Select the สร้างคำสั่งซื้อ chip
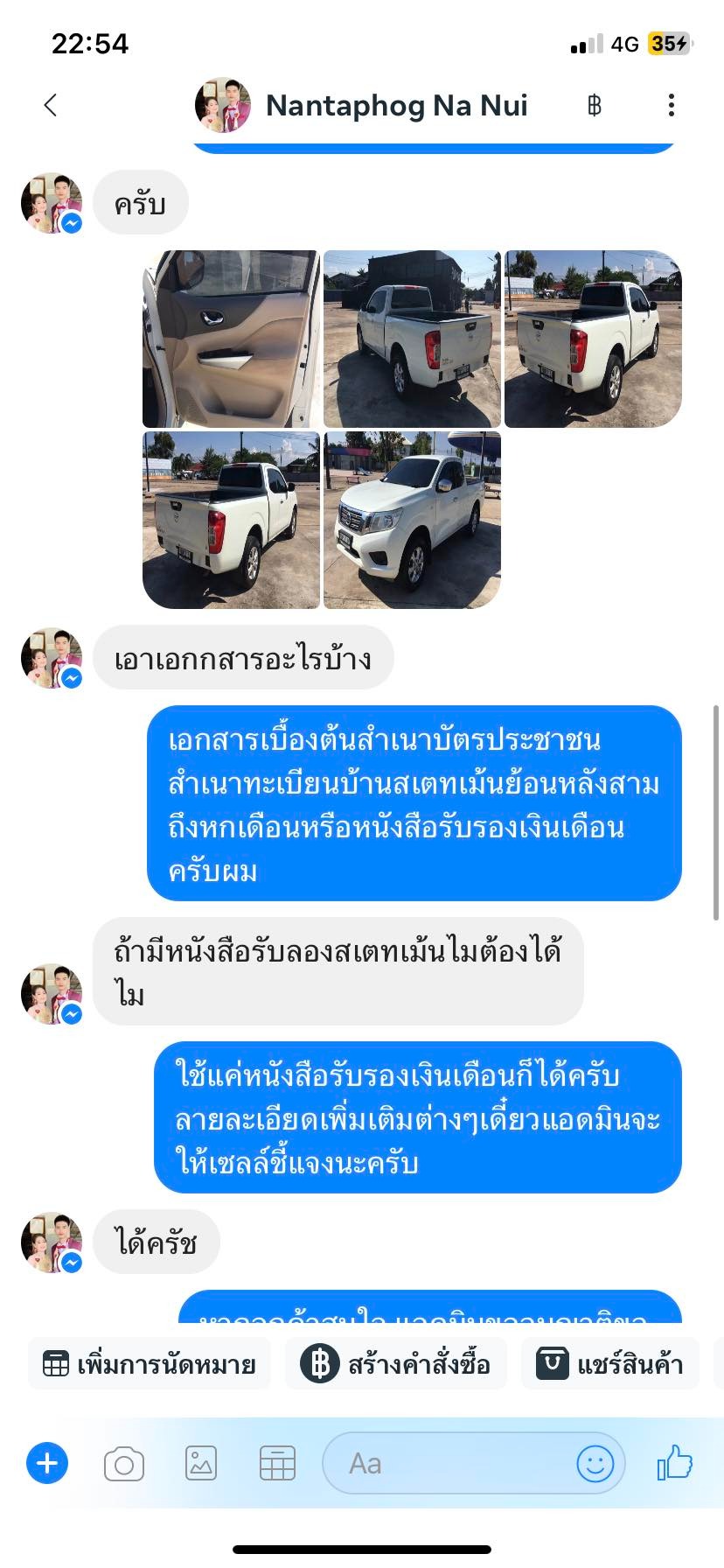 pyautogui.click(x=396, y=1364)
